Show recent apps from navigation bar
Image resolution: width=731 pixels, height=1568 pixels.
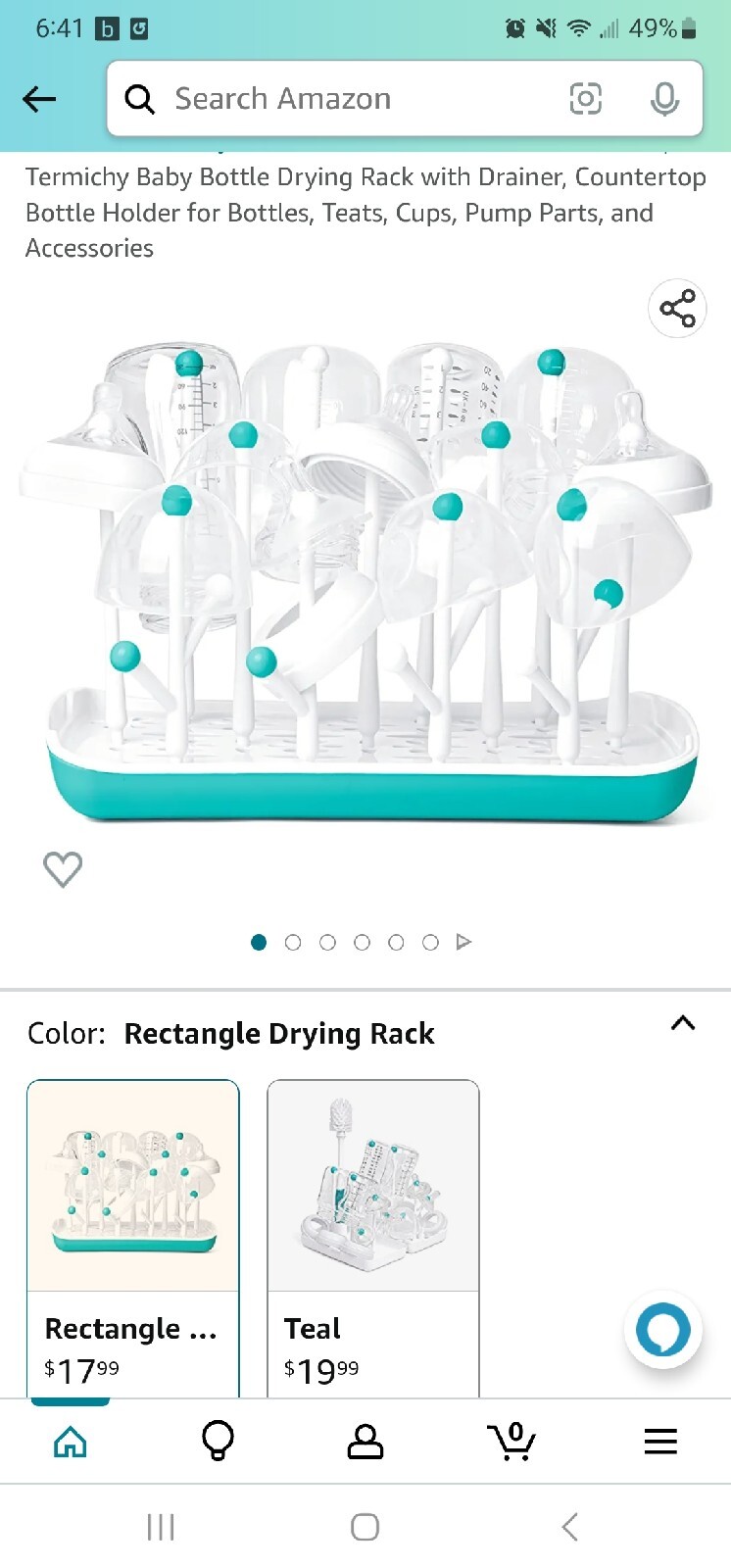[161, 1527]
